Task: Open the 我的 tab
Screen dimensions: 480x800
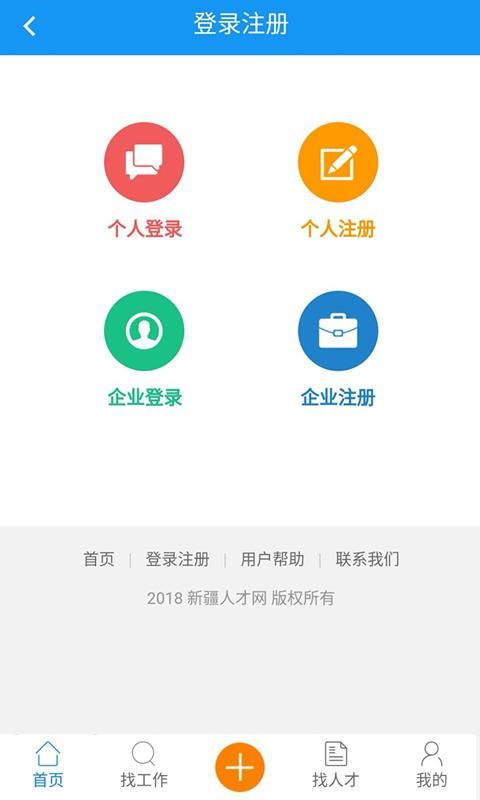Action: pos(432,766)
